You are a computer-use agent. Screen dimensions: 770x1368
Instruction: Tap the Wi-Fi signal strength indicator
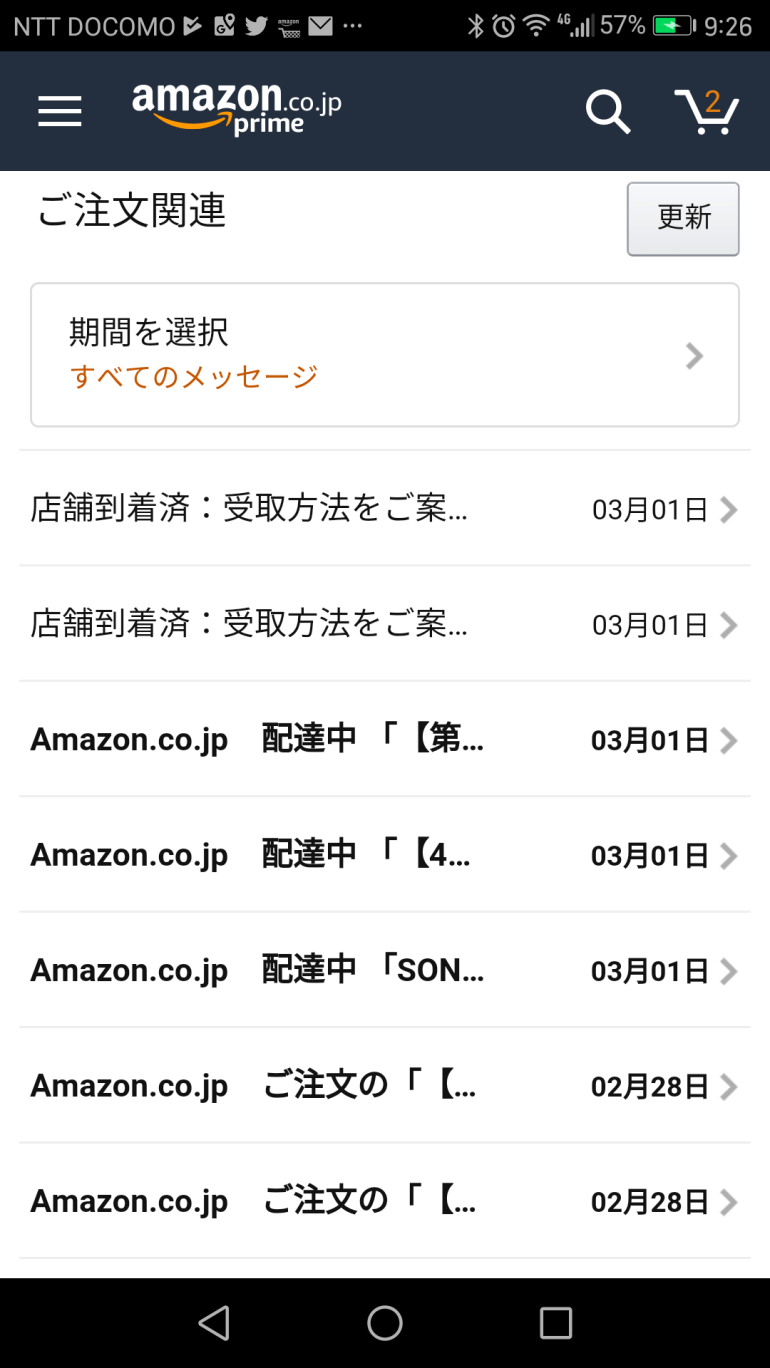pos(535,25)
